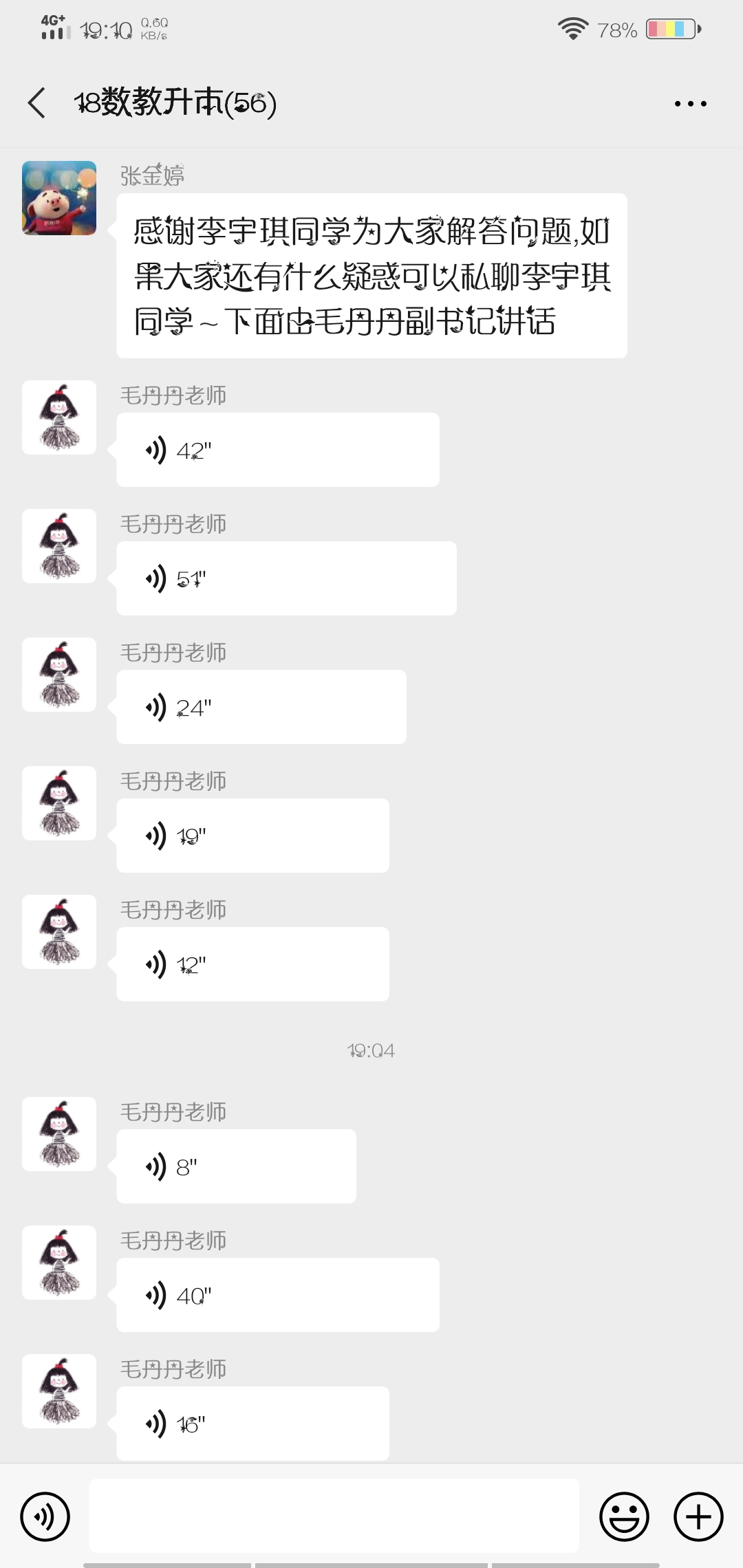Open 毛丹丹老师's avatar beside the 42" message
The width and height of the screenshot is (743, 1568).
(x=59, y=417)
